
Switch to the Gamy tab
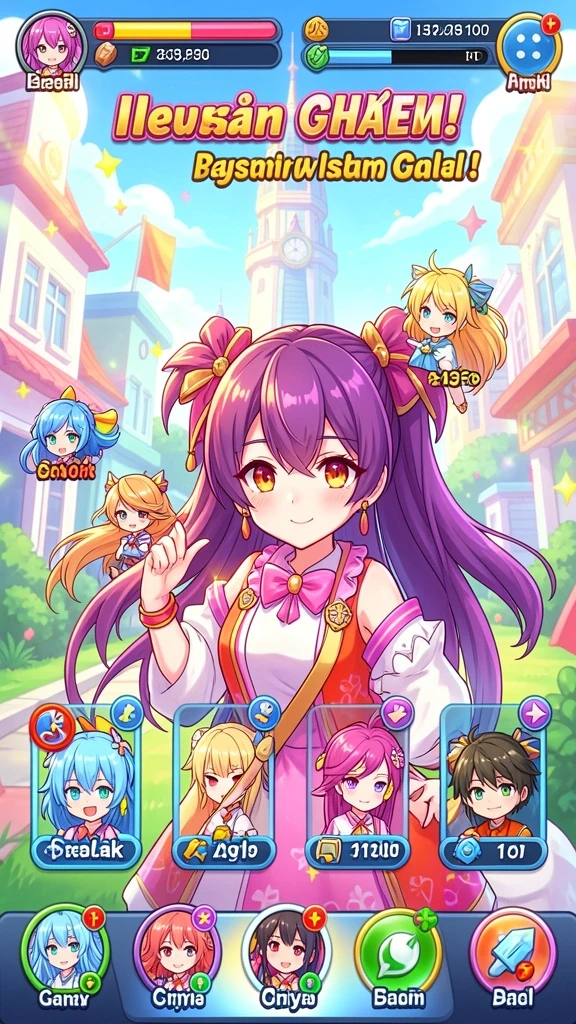pos(64,952)
